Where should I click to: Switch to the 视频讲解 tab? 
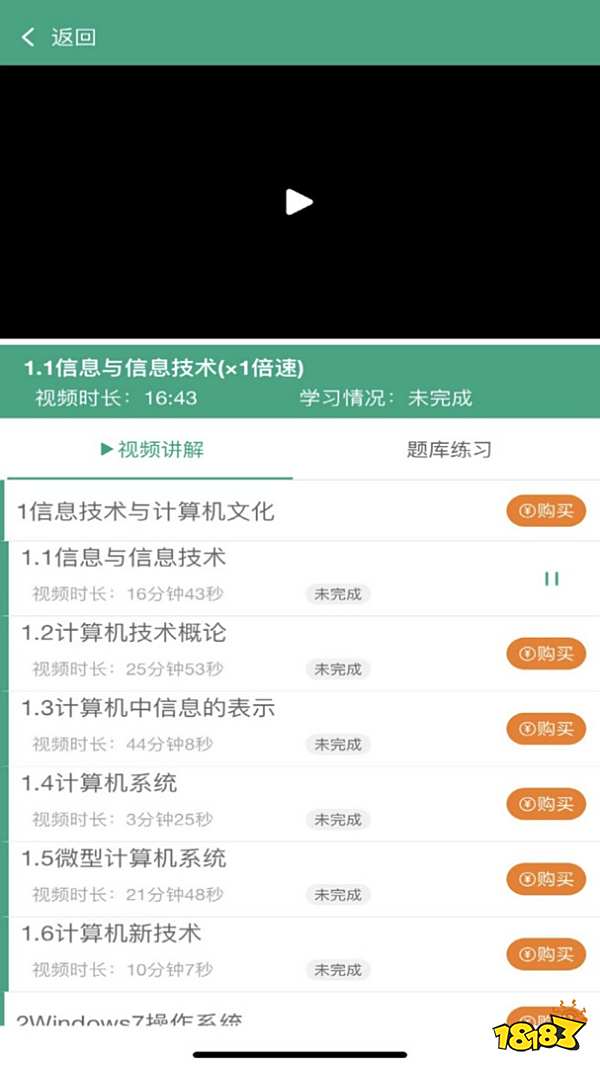click(152, 450)
